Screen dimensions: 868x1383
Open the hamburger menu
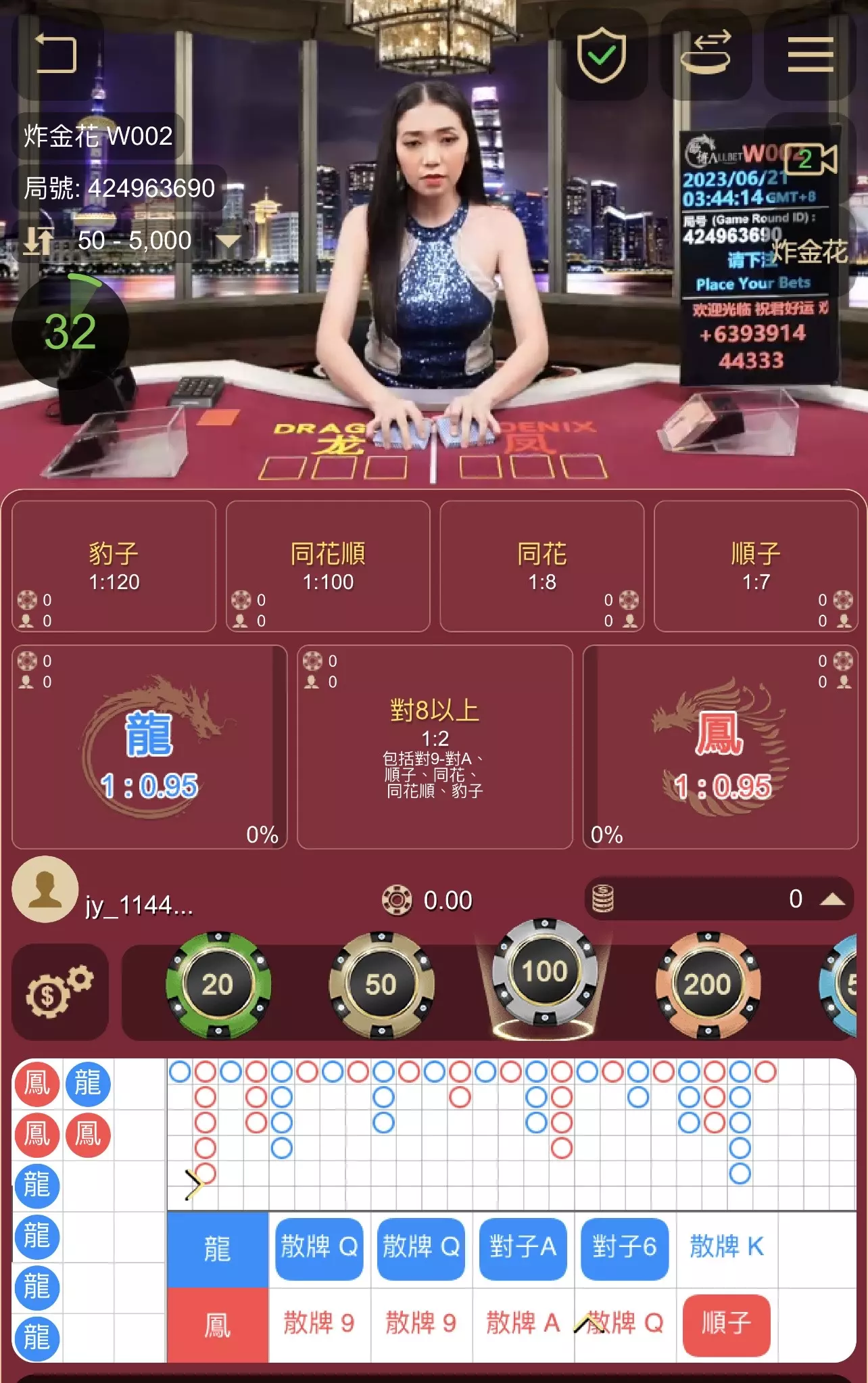tap(810, 54)
